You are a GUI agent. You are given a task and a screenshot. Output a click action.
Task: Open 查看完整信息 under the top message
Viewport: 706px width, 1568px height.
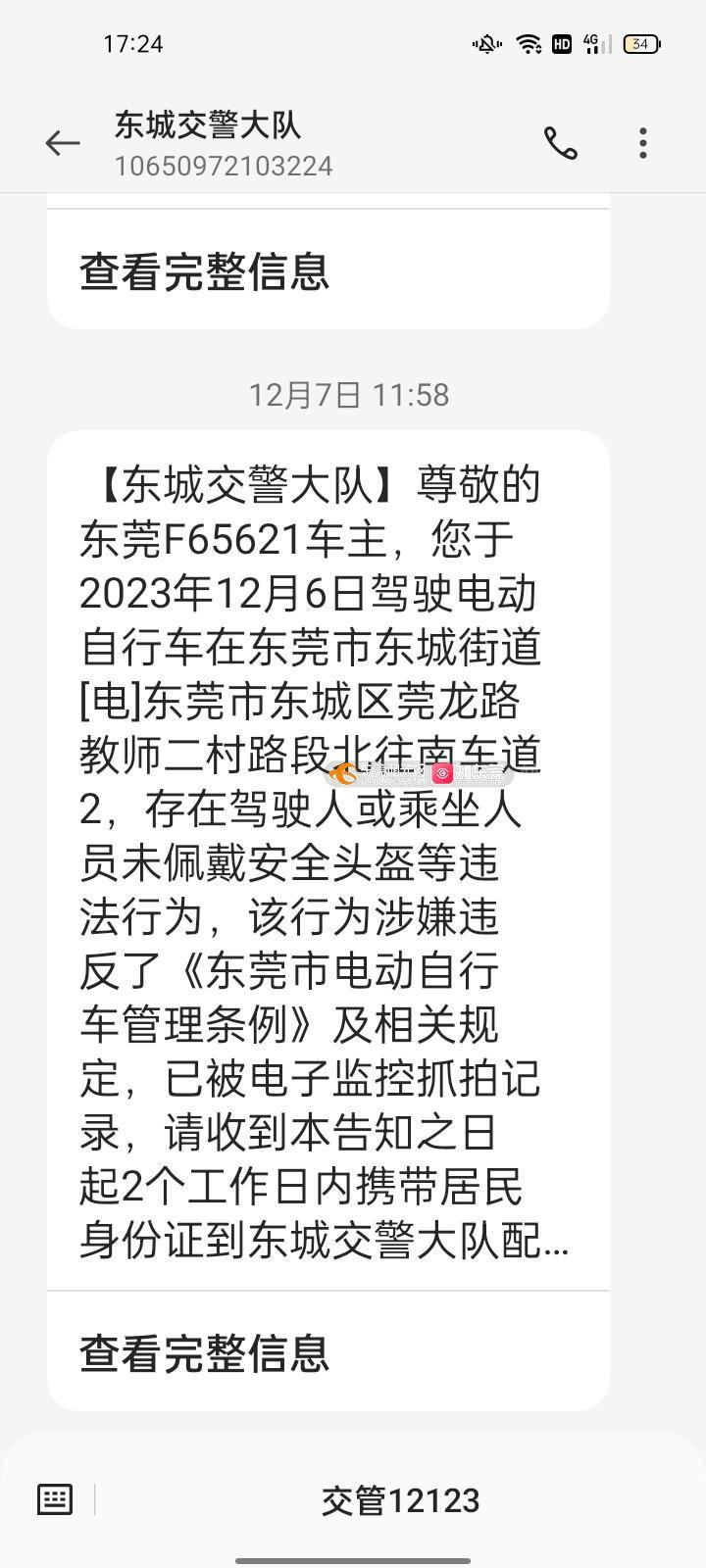[205, 271]
